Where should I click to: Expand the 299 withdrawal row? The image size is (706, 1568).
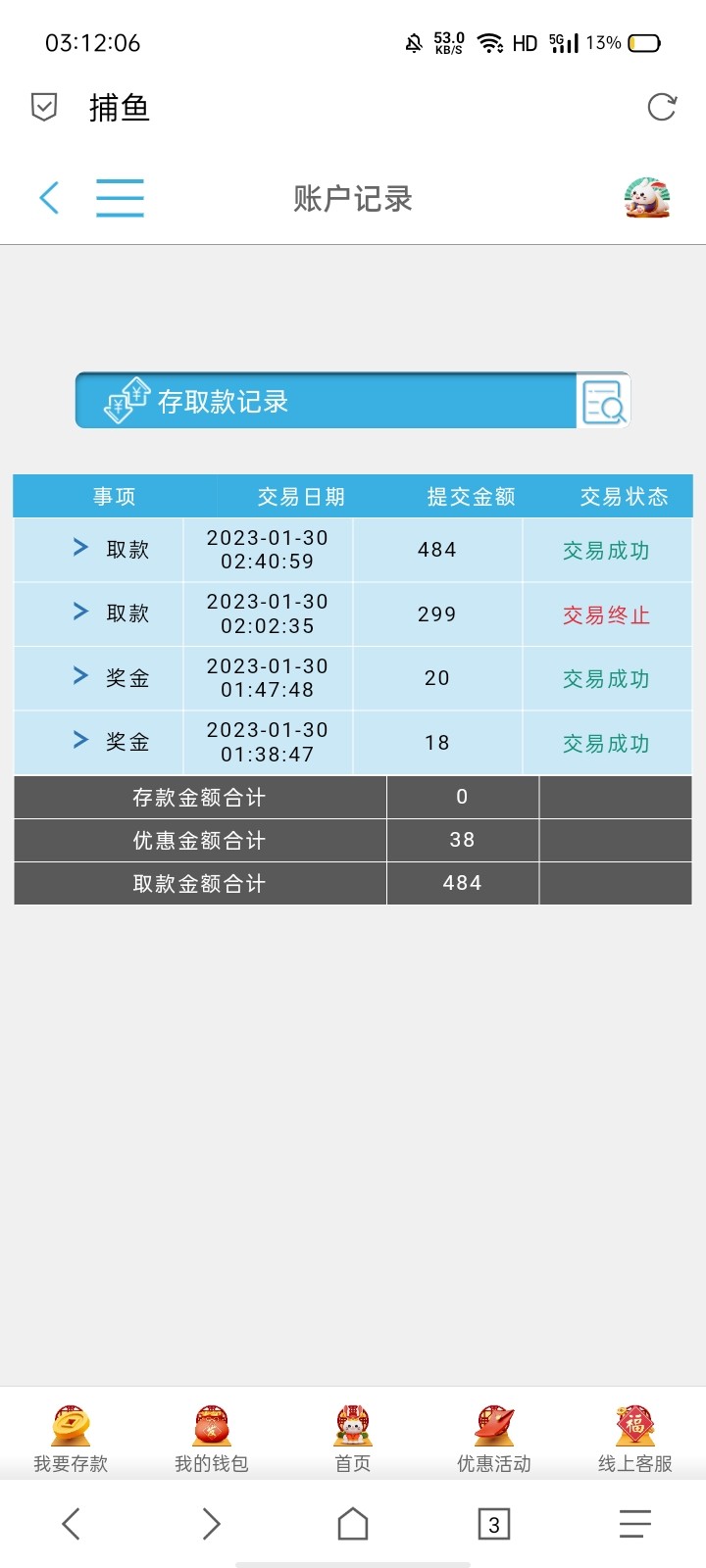(x=80, y=612)
